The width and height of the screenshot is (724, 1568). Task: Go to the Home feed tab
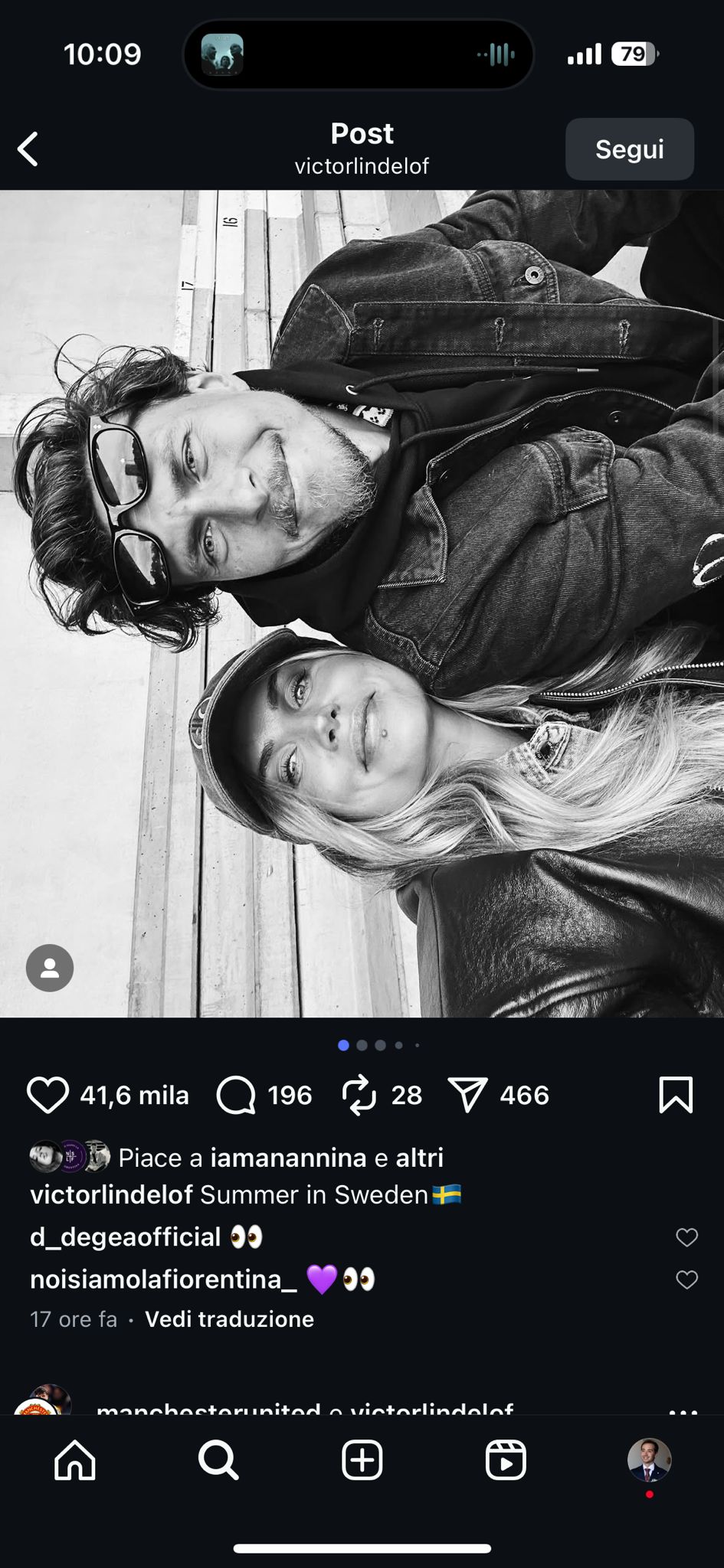[x=75, y=1461]
